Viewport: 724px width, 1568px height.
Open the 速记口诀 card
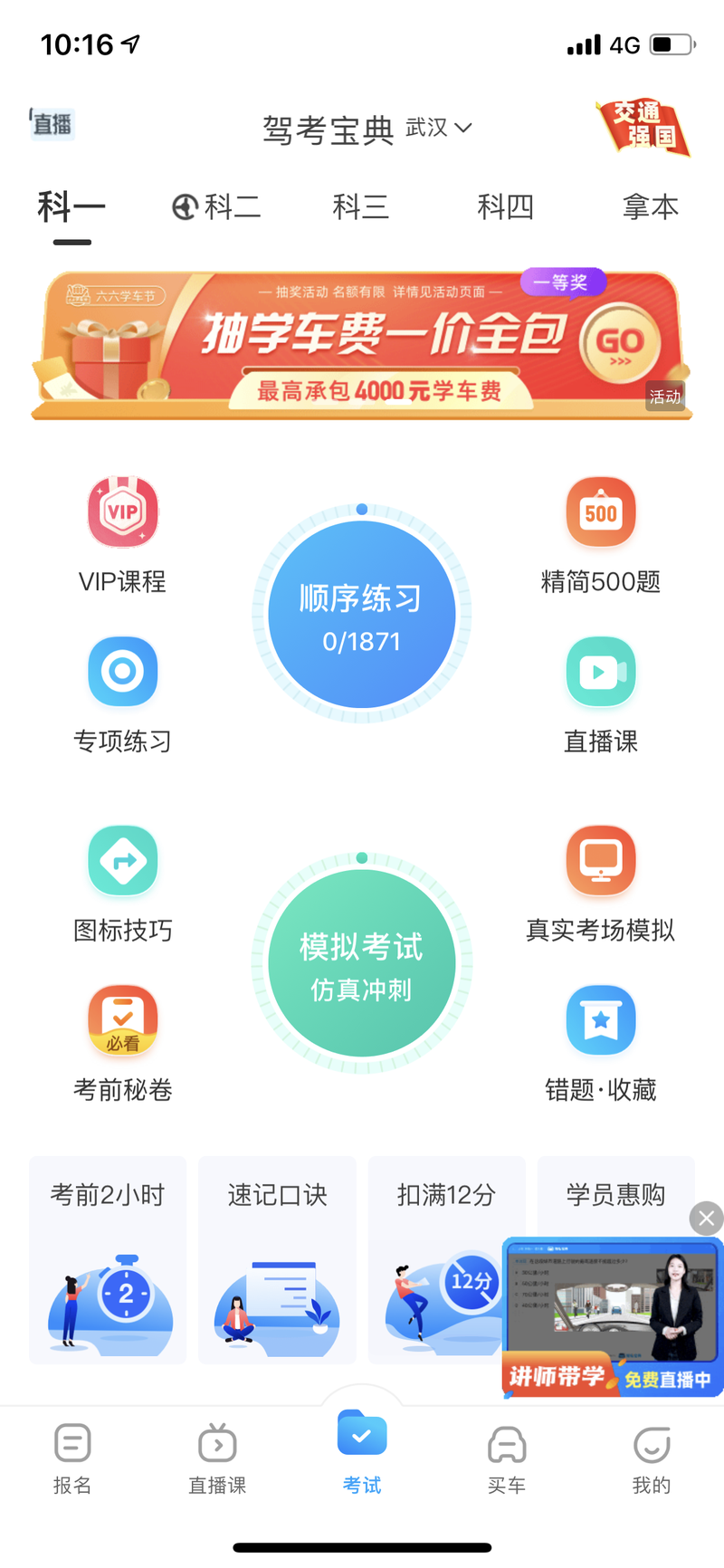click(x=277, y=1259)
